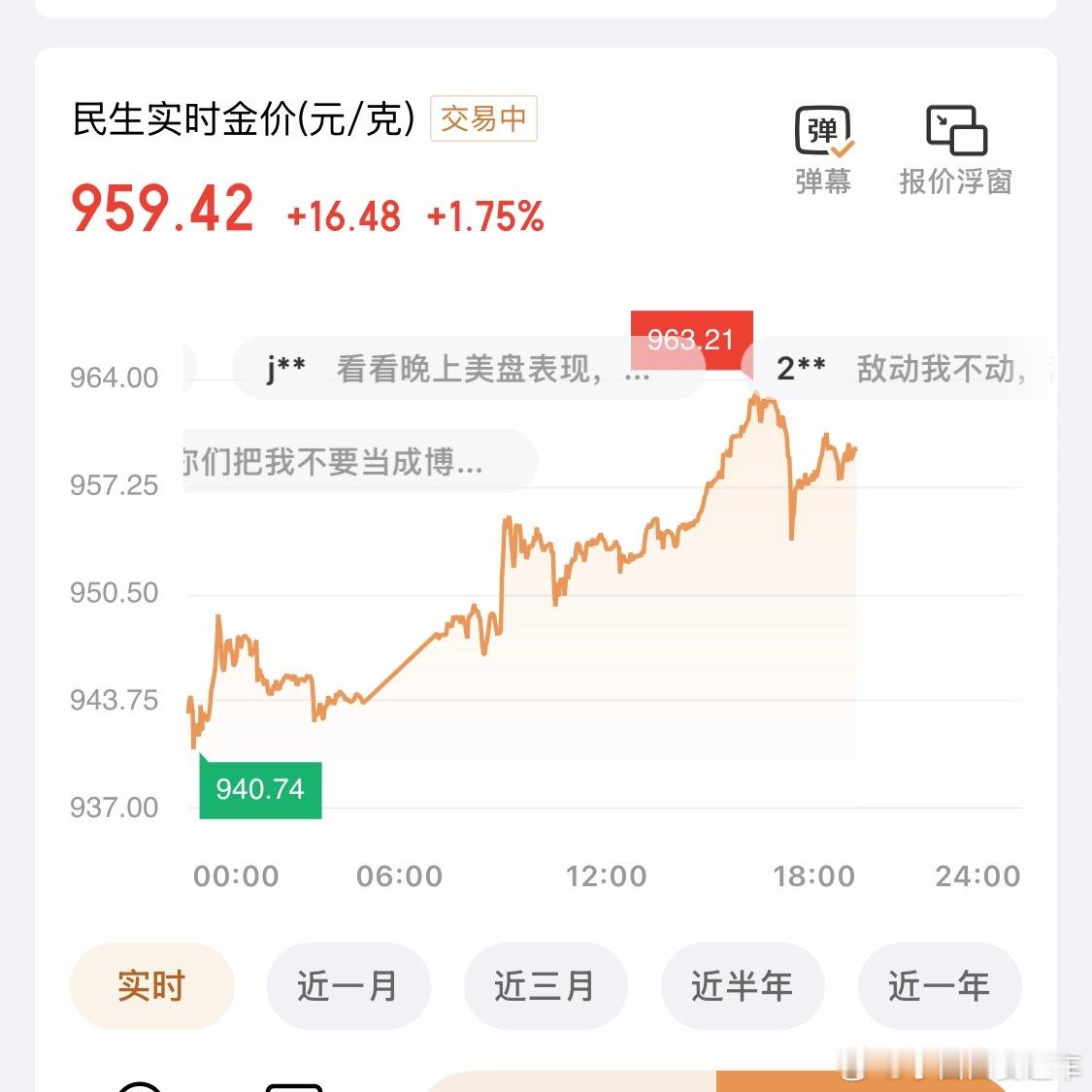
Task: Select the 实时 chart range
Action: [151, 985]
